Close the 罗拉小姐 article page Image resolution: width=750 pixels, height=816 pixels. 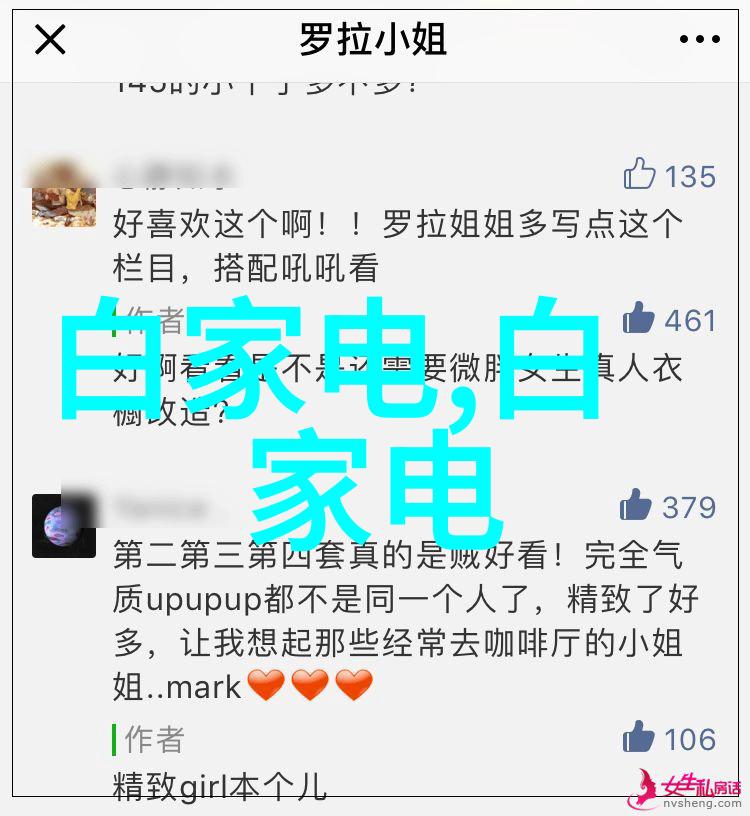pos(50,40)
